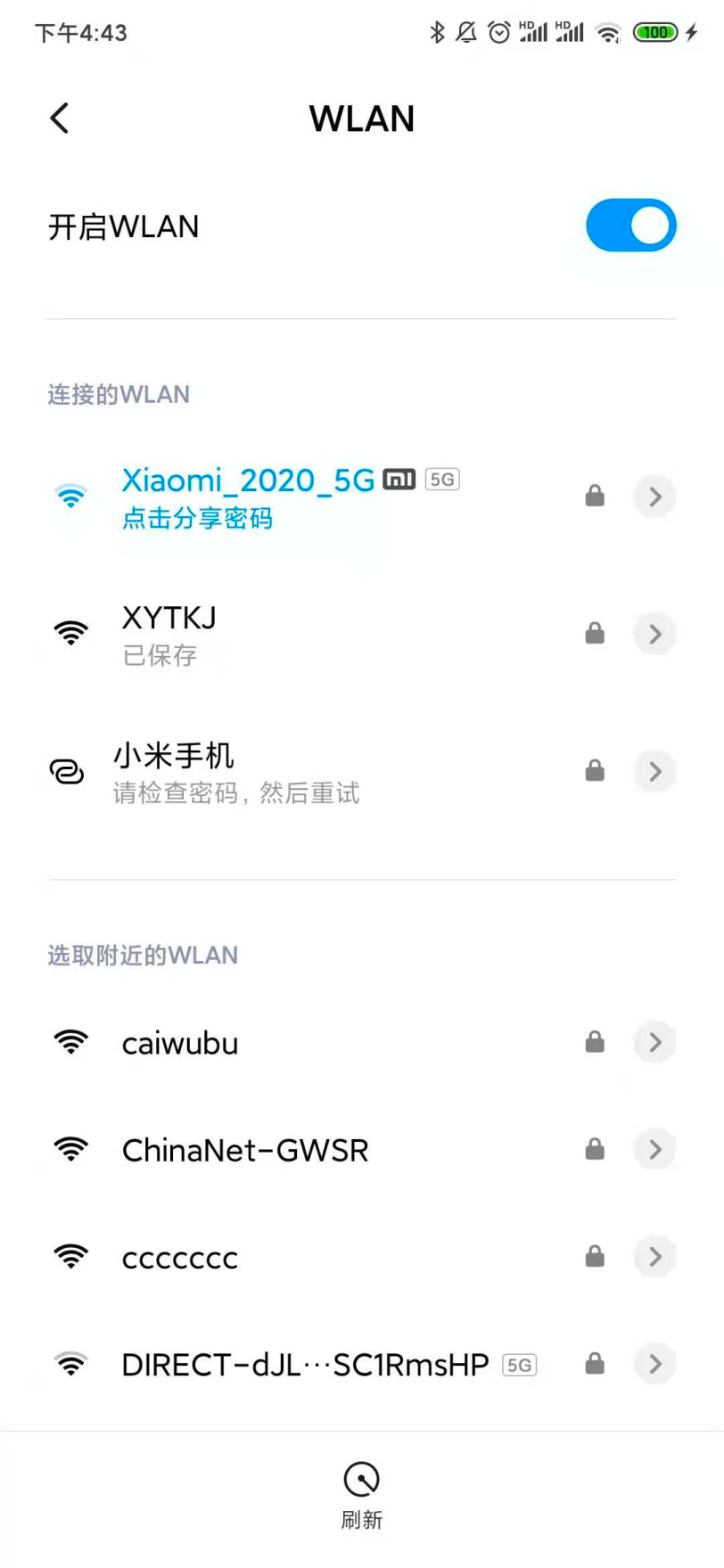Viewport: 724px width, 1568px height.
Task: Choose the ChinaNet-GWSR network
Action: coord(245,1150)
